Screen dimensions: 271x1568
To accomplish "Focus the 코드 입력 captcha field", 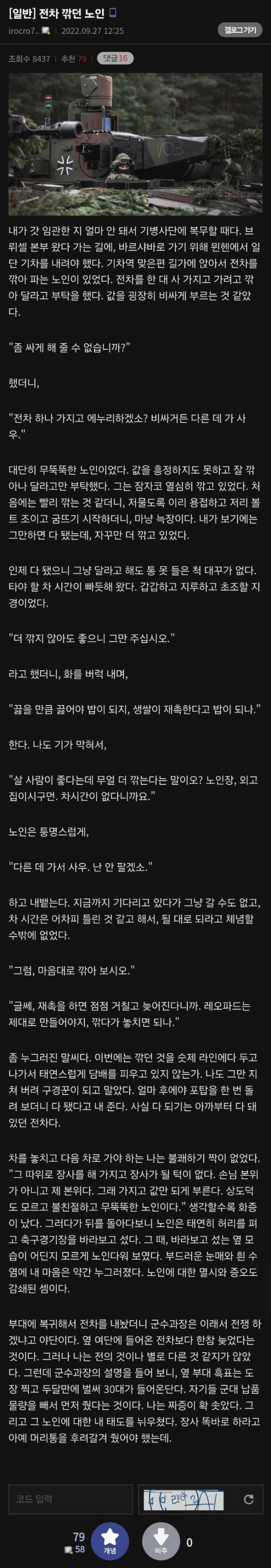I will (70, 1498).
